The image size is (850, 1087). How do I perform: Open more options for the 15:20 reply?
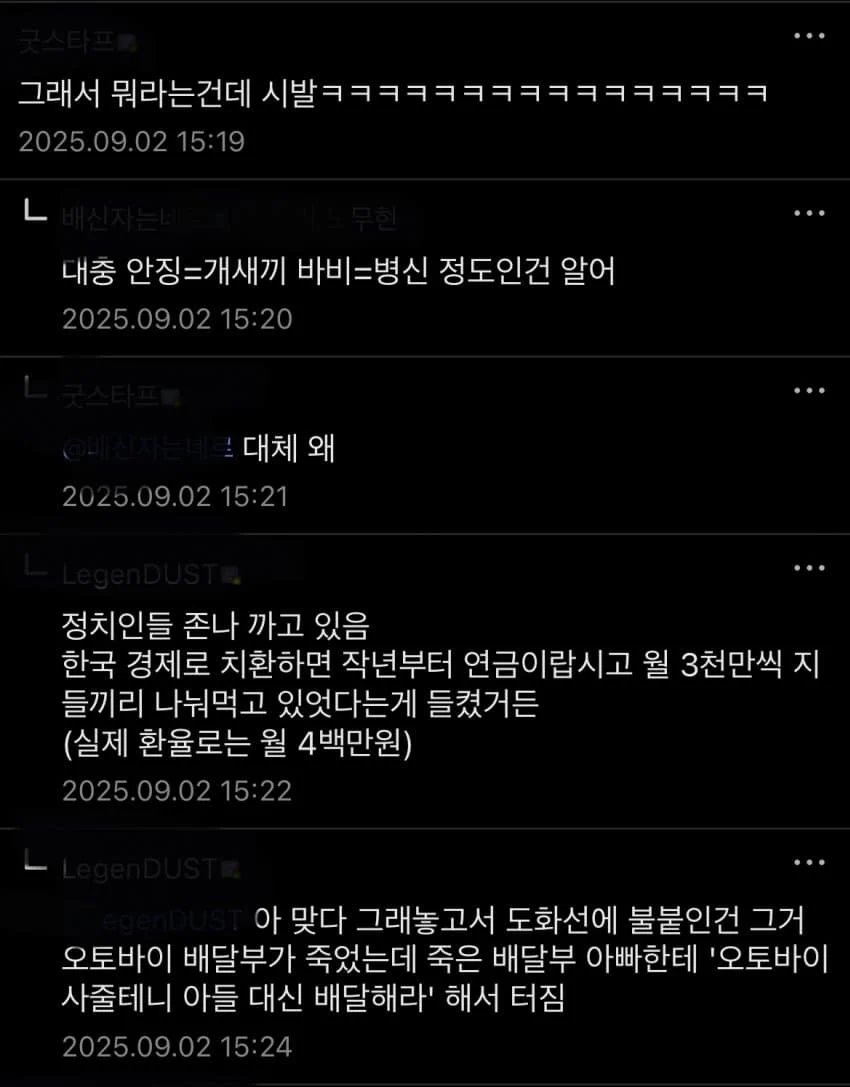(809, 213)
